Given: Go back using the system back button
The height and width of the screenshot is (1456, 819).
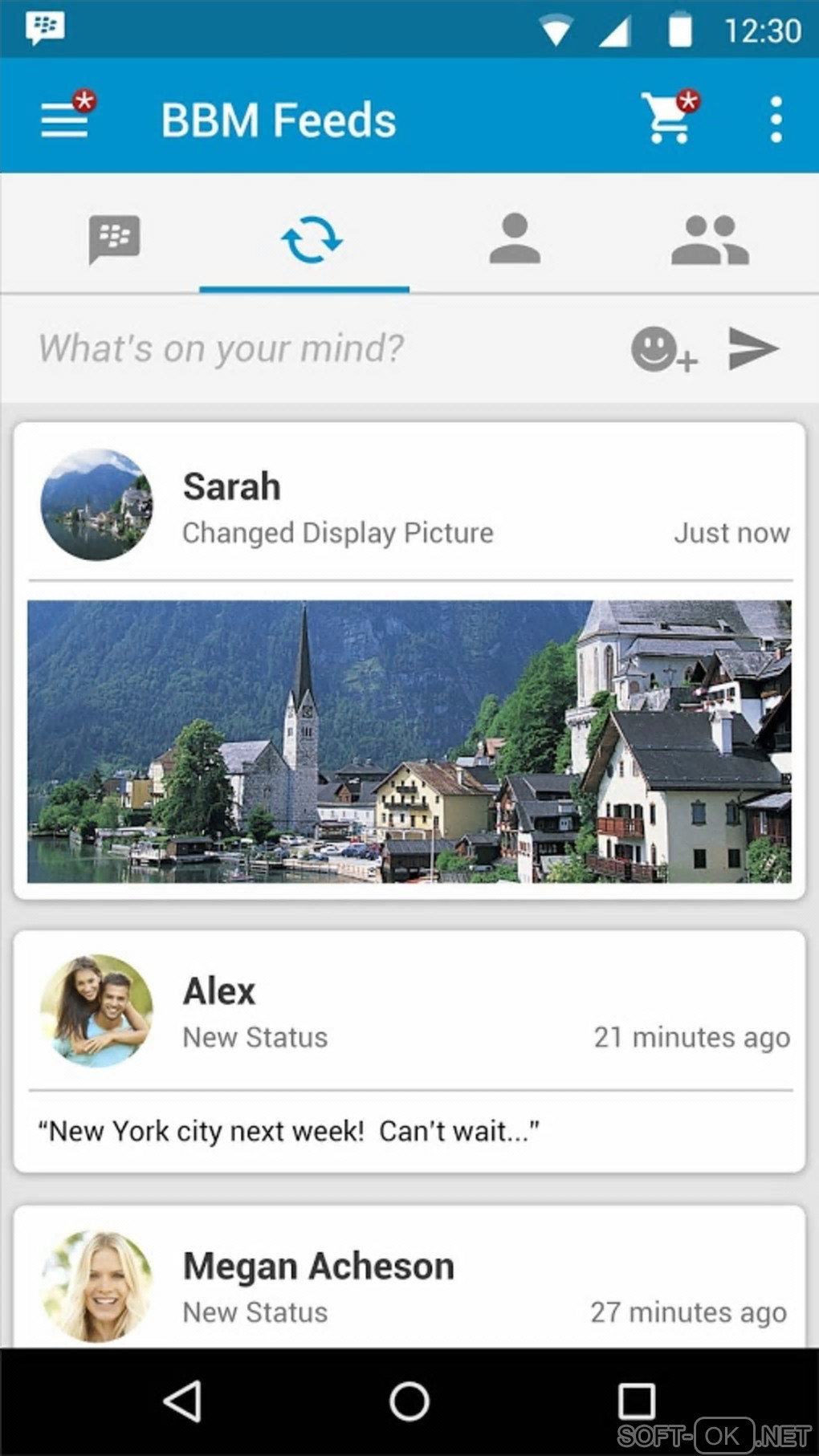Looking at the screenshot, I should 182,1401.
